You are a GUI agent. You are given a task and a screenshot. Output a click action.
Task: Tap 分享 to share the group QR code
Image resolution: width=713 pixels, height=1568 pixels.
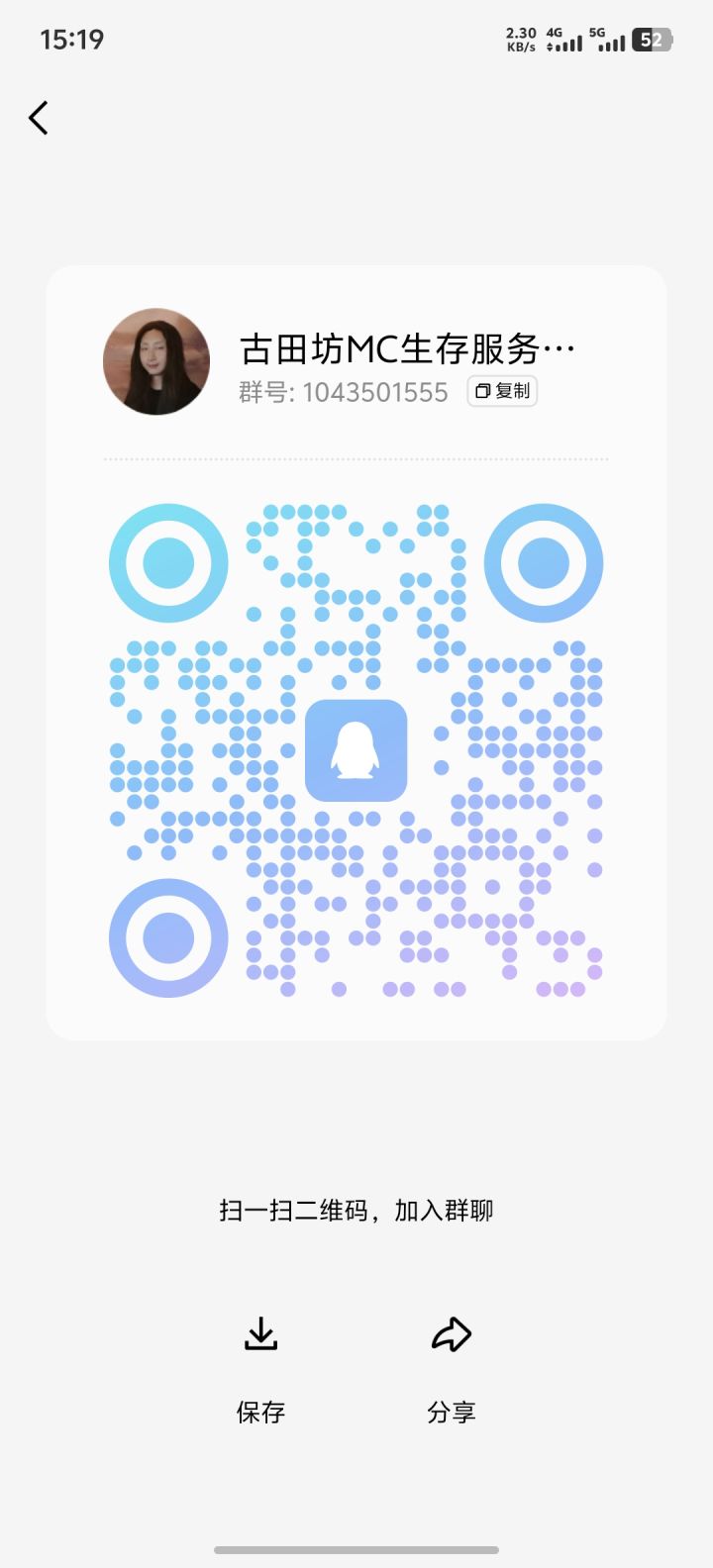[x=451, y=1412]
